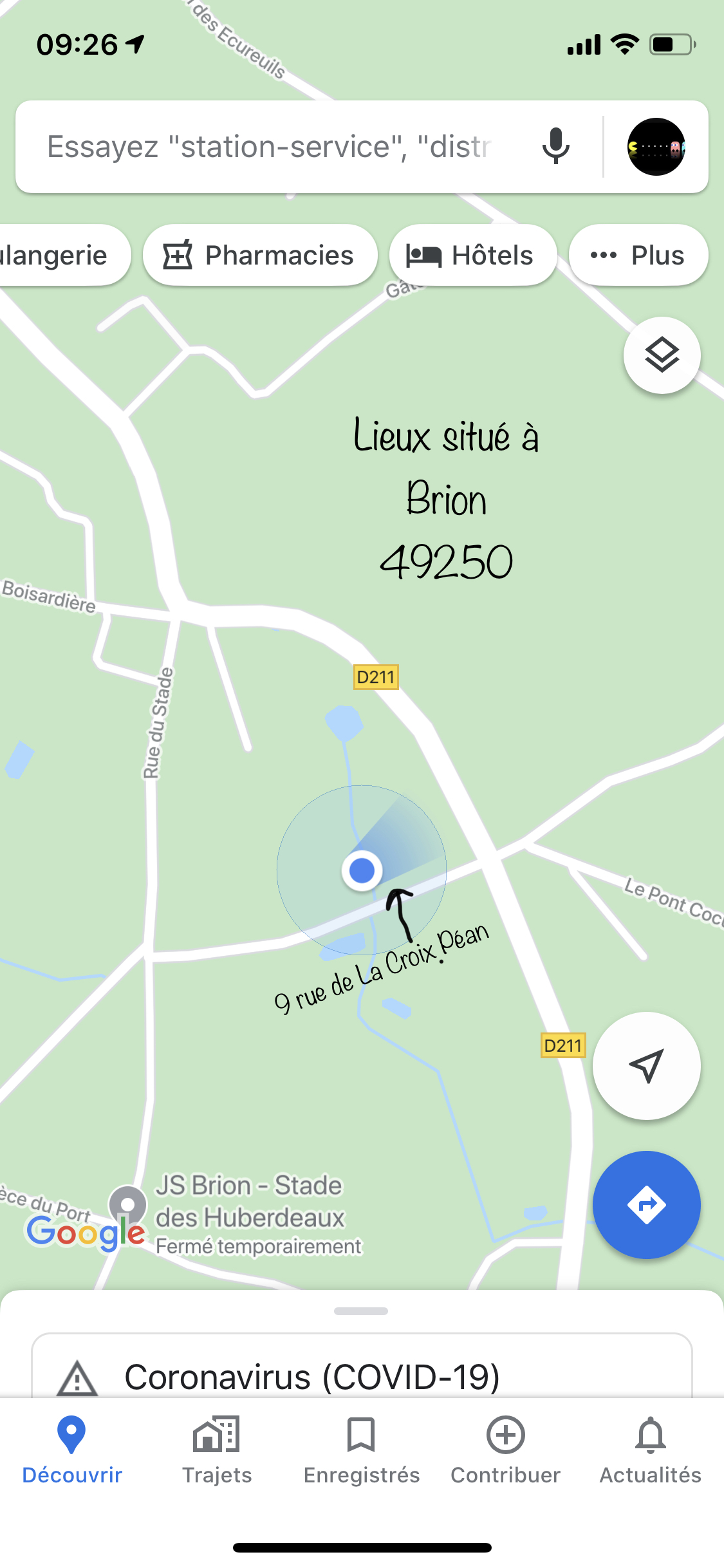This screenshot has width=724, height=1568.
Task: Open the account profile picture
Action: [x=656, y=147]
